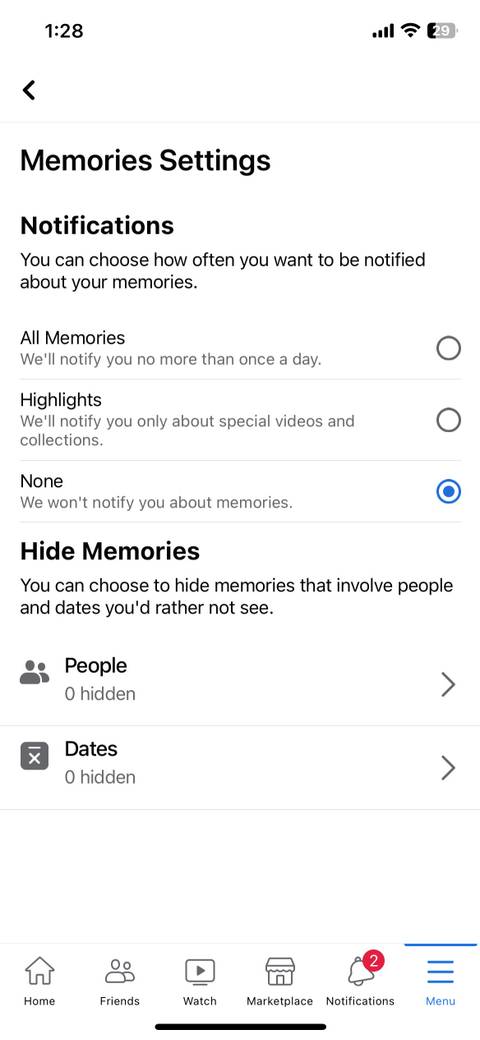This screenshot has width=480, height=1040.
Task: Switch to the Watch tab
Action: pyautogui.click(x=200, y=981)
